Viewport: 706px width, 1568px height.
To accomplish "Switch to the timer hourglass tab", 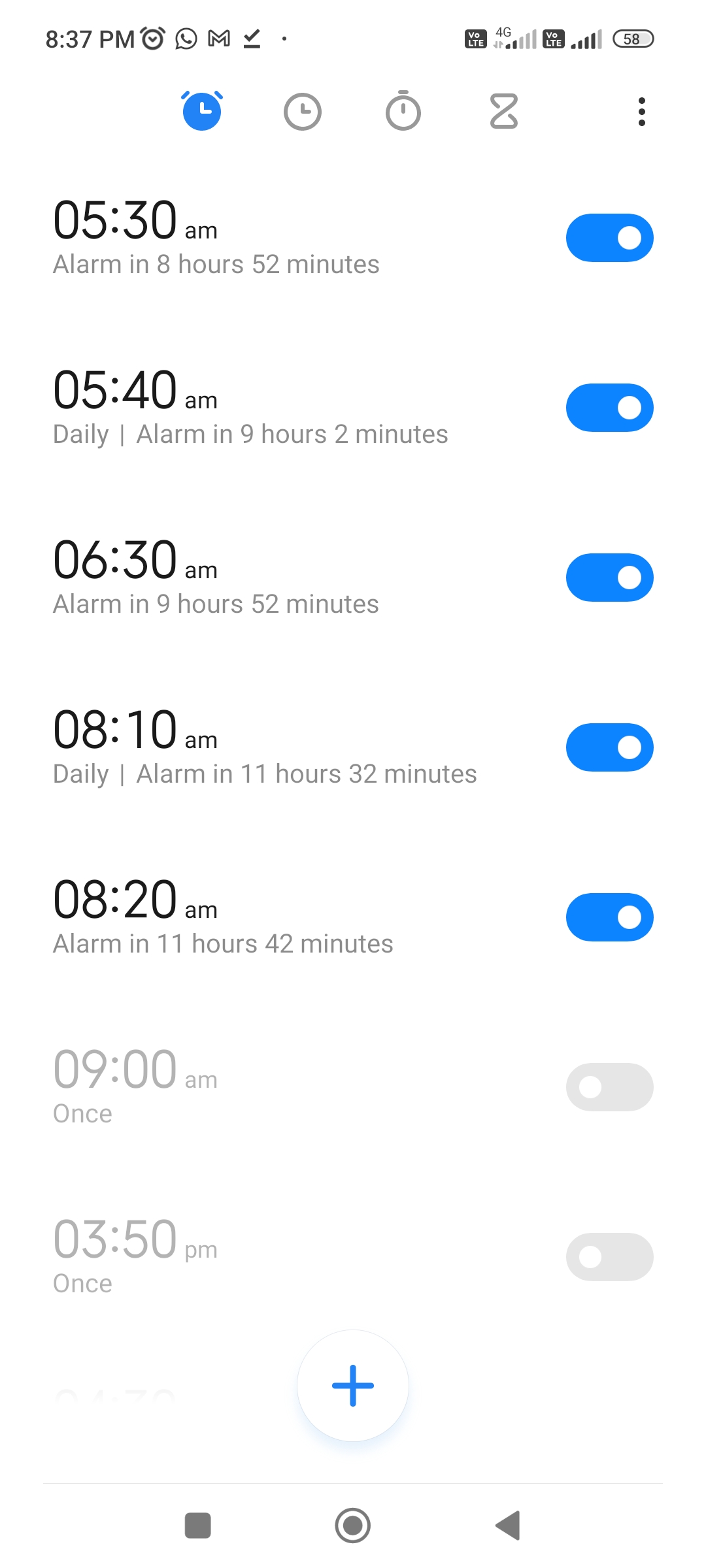I will click(x=503, y=111).
